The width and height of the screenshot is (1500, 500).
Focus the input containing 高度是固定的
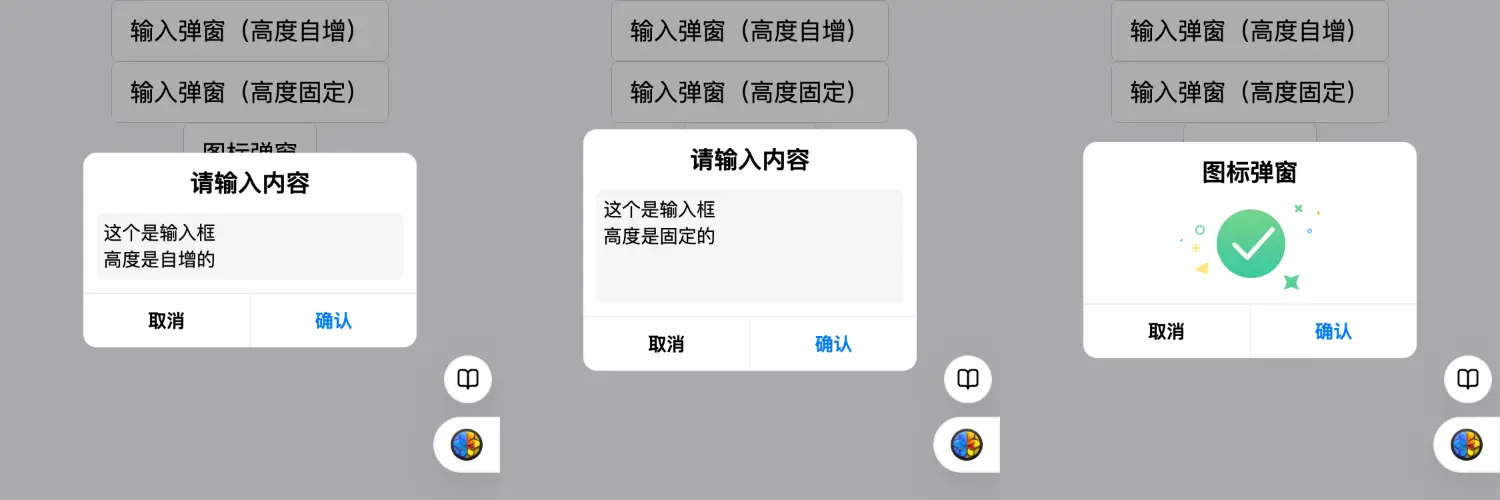750,246
